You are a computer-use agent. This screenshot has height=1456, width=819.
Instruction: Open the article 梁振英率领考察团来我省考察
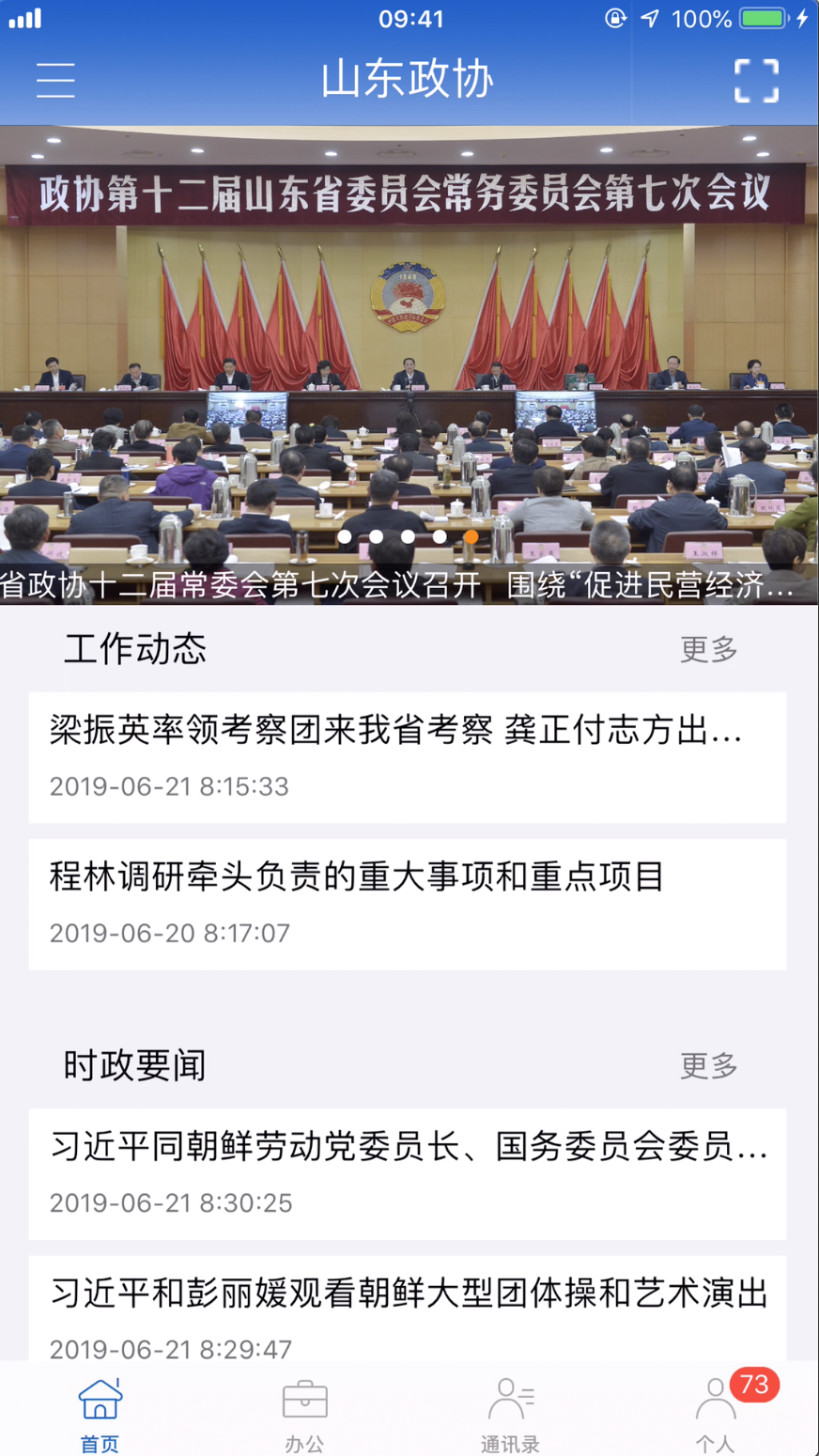(408, 757)
